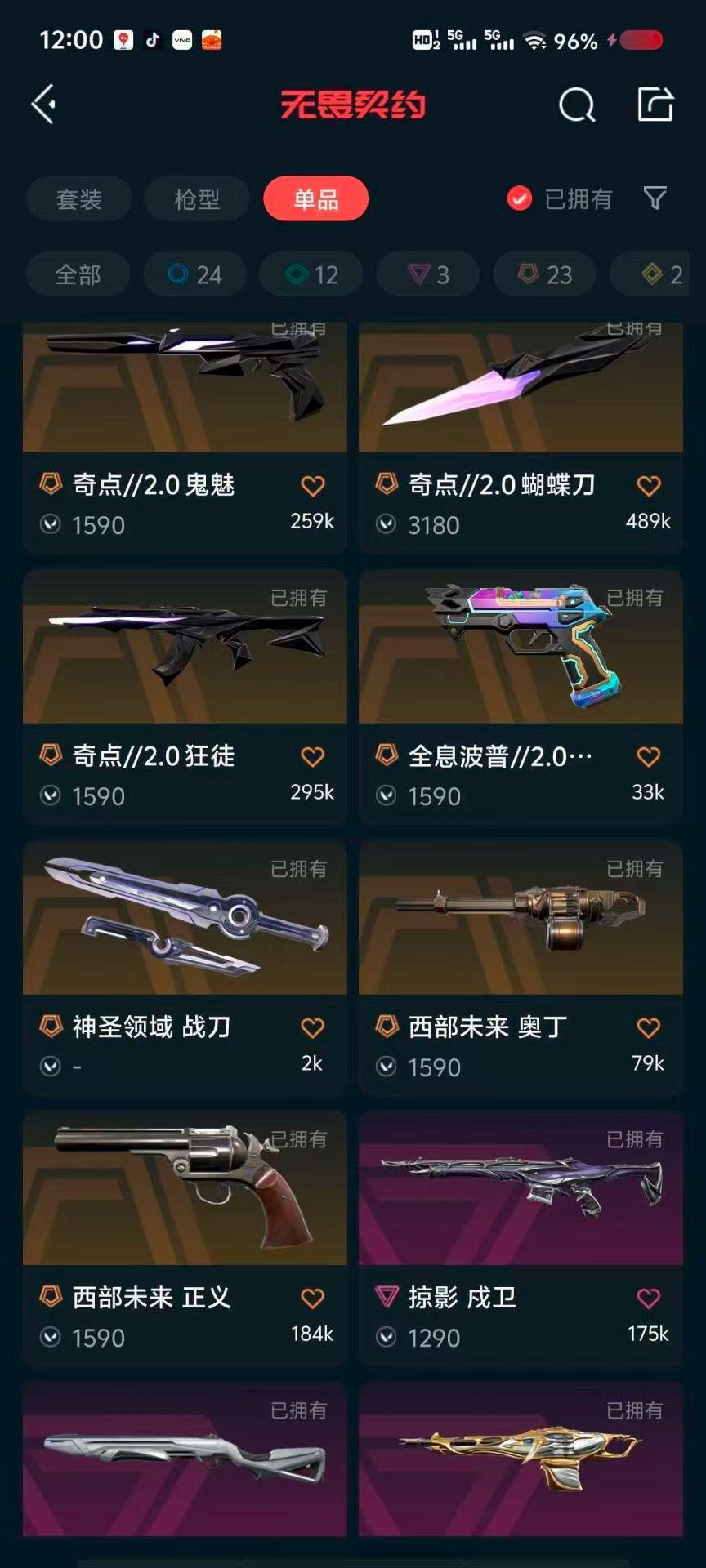Select the 全部 chip
The width and height of the screenshot is (706, 1568).
point(78,274)
